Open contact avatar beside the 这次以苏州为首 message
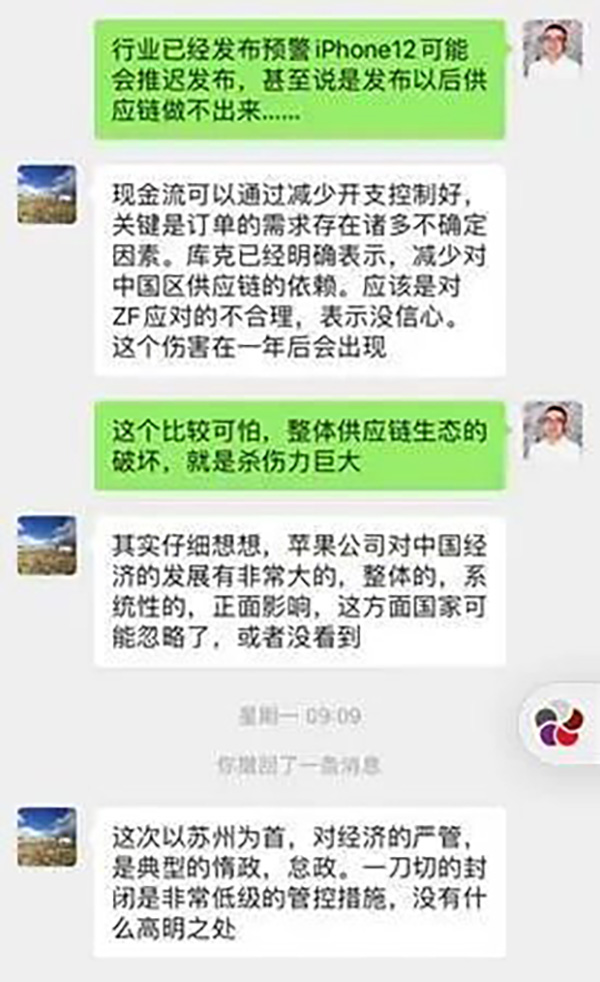 click(47, 837)
